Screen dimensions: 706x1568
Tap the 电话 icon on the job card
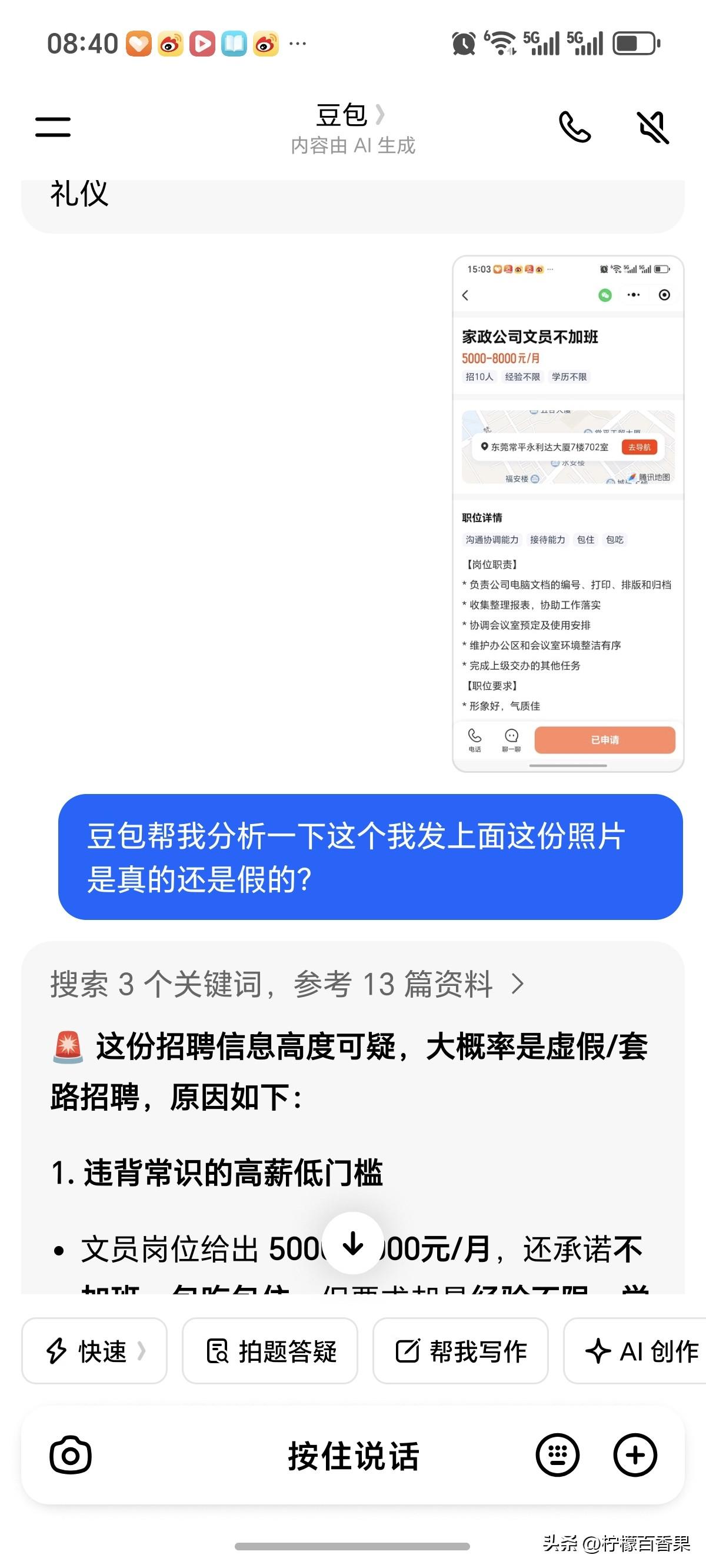tap(474, 736)
